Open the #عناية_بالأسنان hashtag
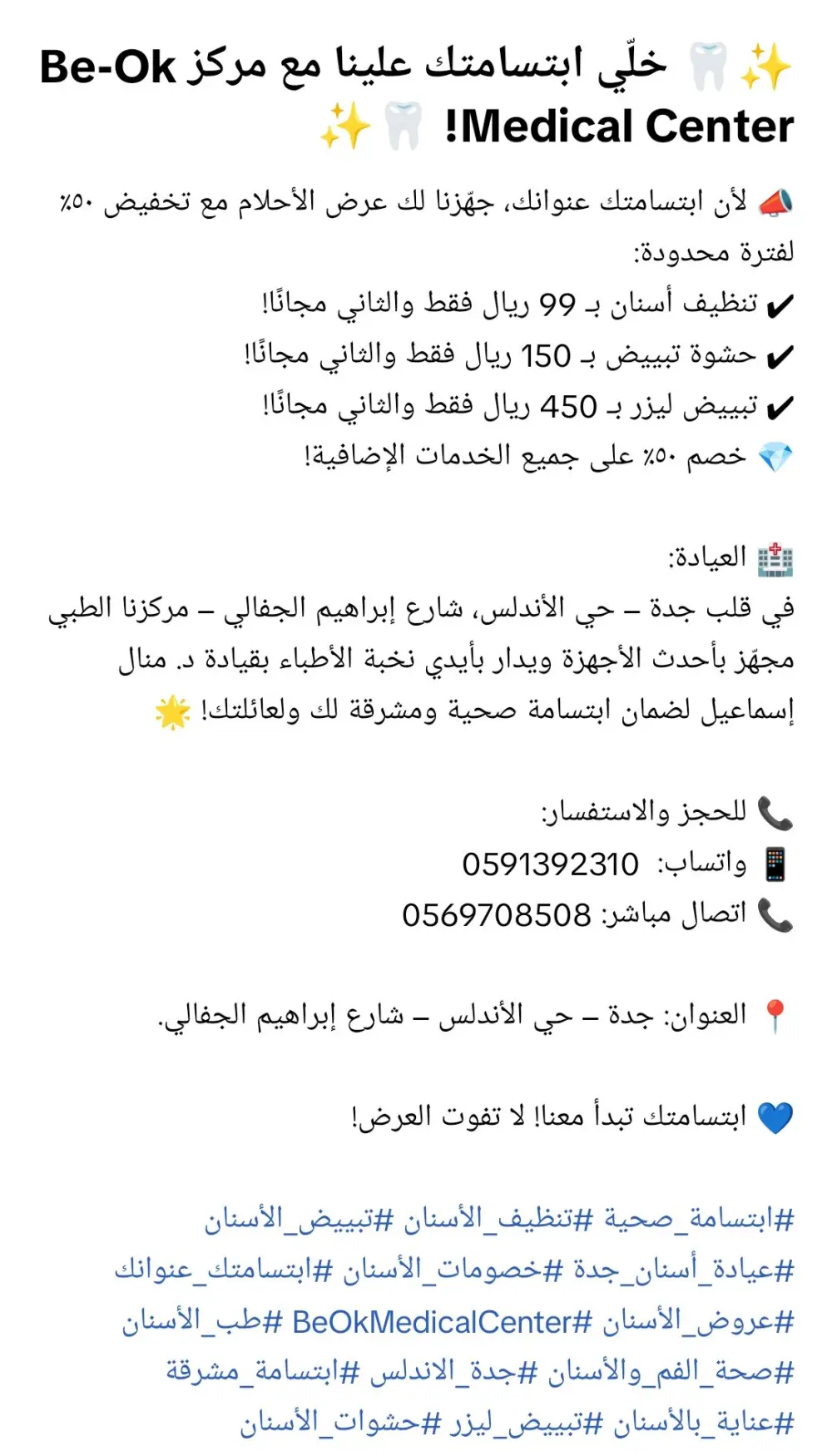Viewport: 832px width, 1456px height. [703, 1424]
